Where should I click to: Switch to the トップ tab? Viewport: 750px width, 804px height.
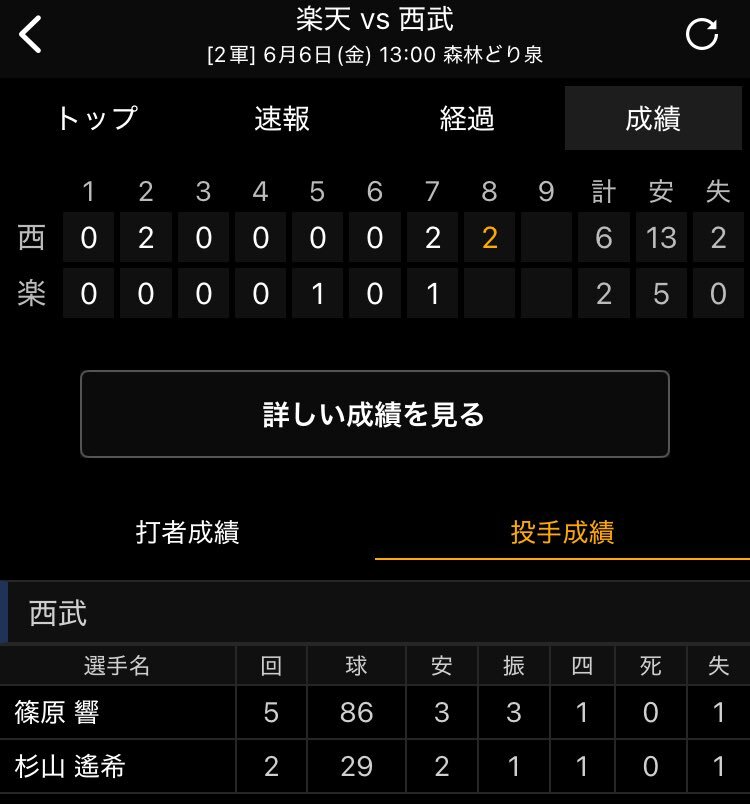[96, 119]
